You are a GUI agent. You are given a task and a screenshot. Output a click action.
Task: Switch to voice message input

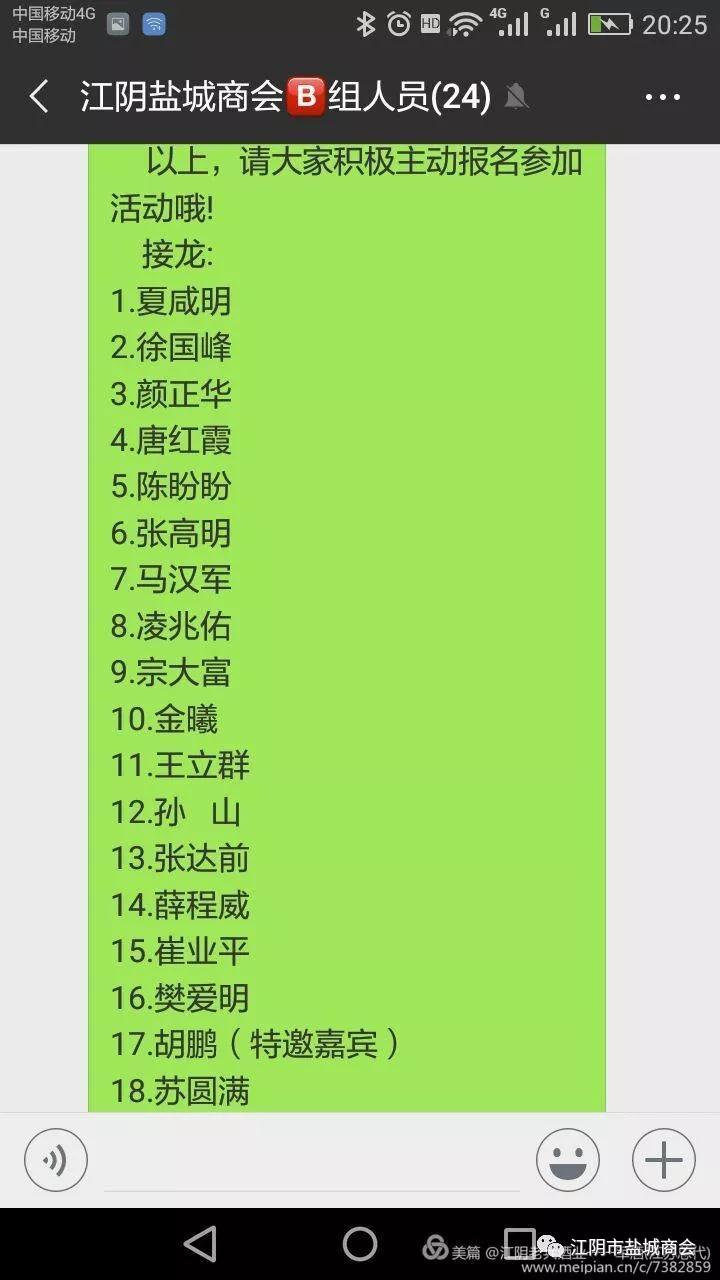click(x=56, y=1160)
